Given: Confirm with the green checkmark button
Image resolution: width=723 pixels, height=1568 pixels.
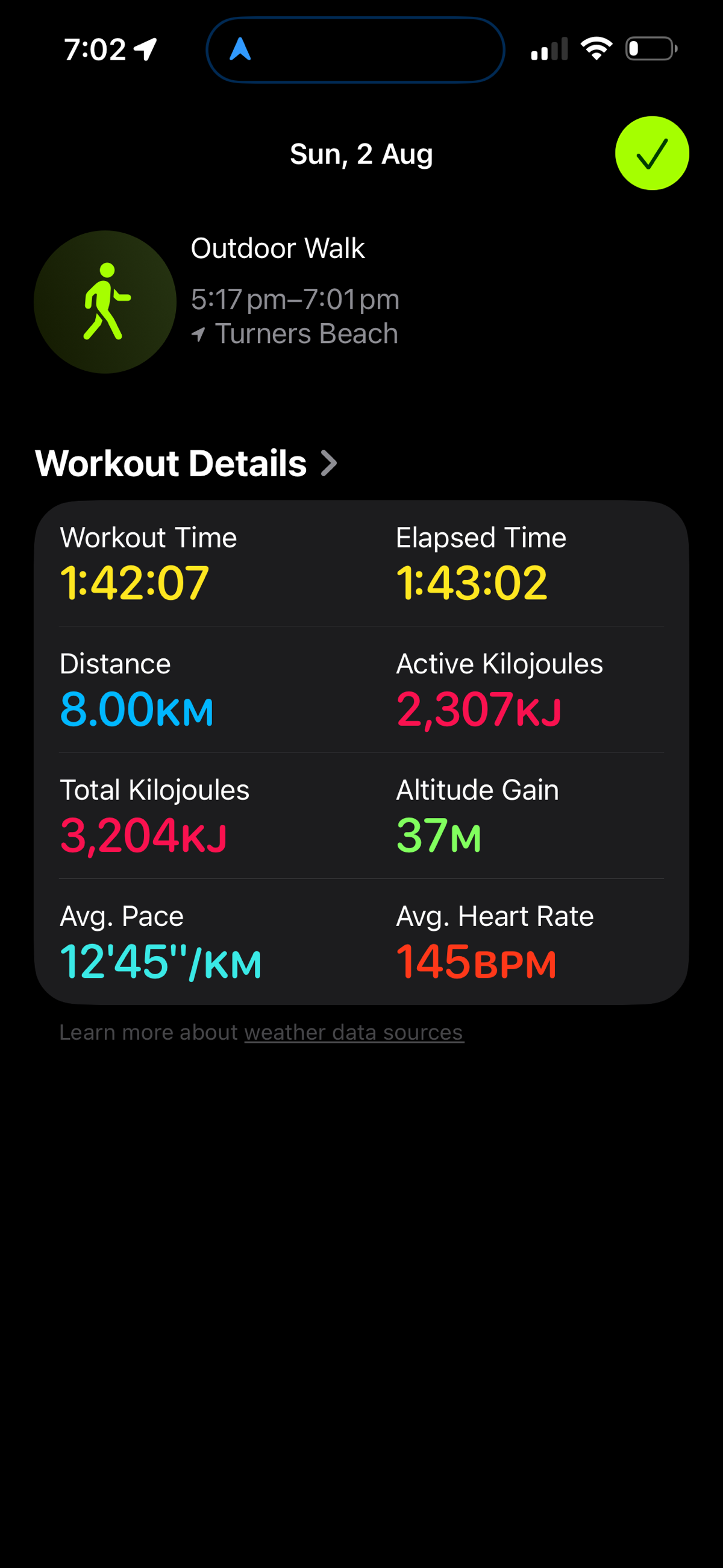Looking at the screenshot, I should (x=652, y=153).
